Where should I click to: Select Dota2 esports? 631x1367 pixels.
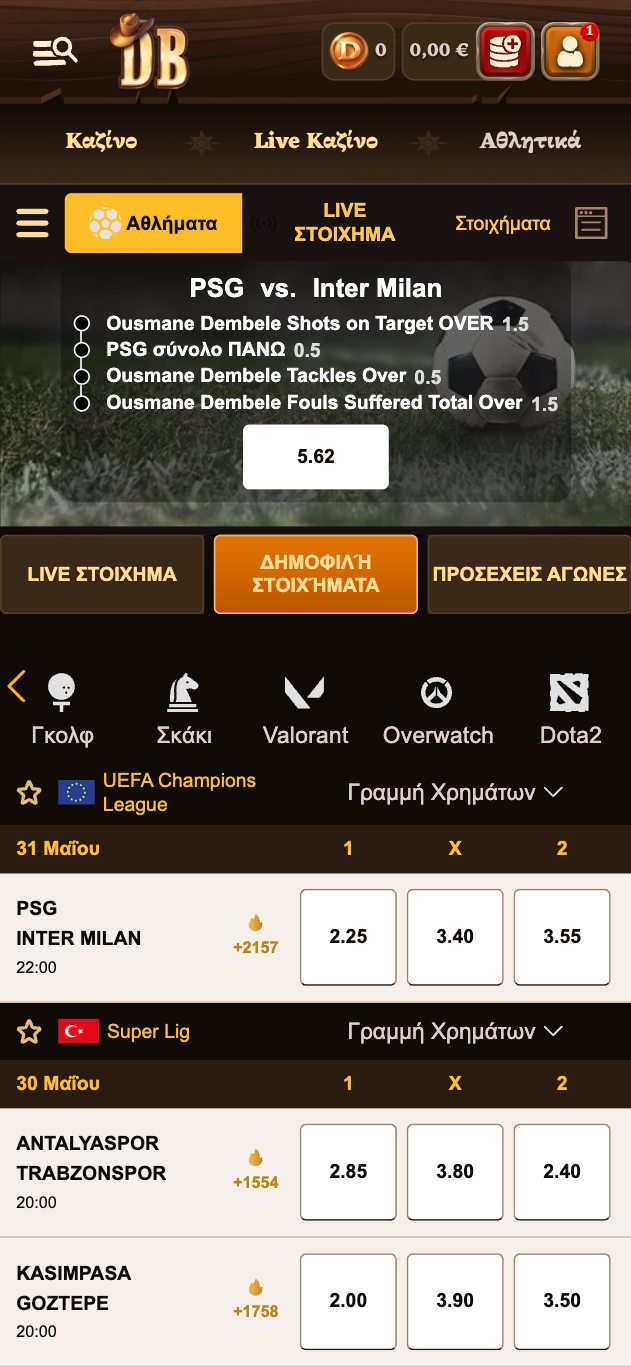(x=570, y=709)
